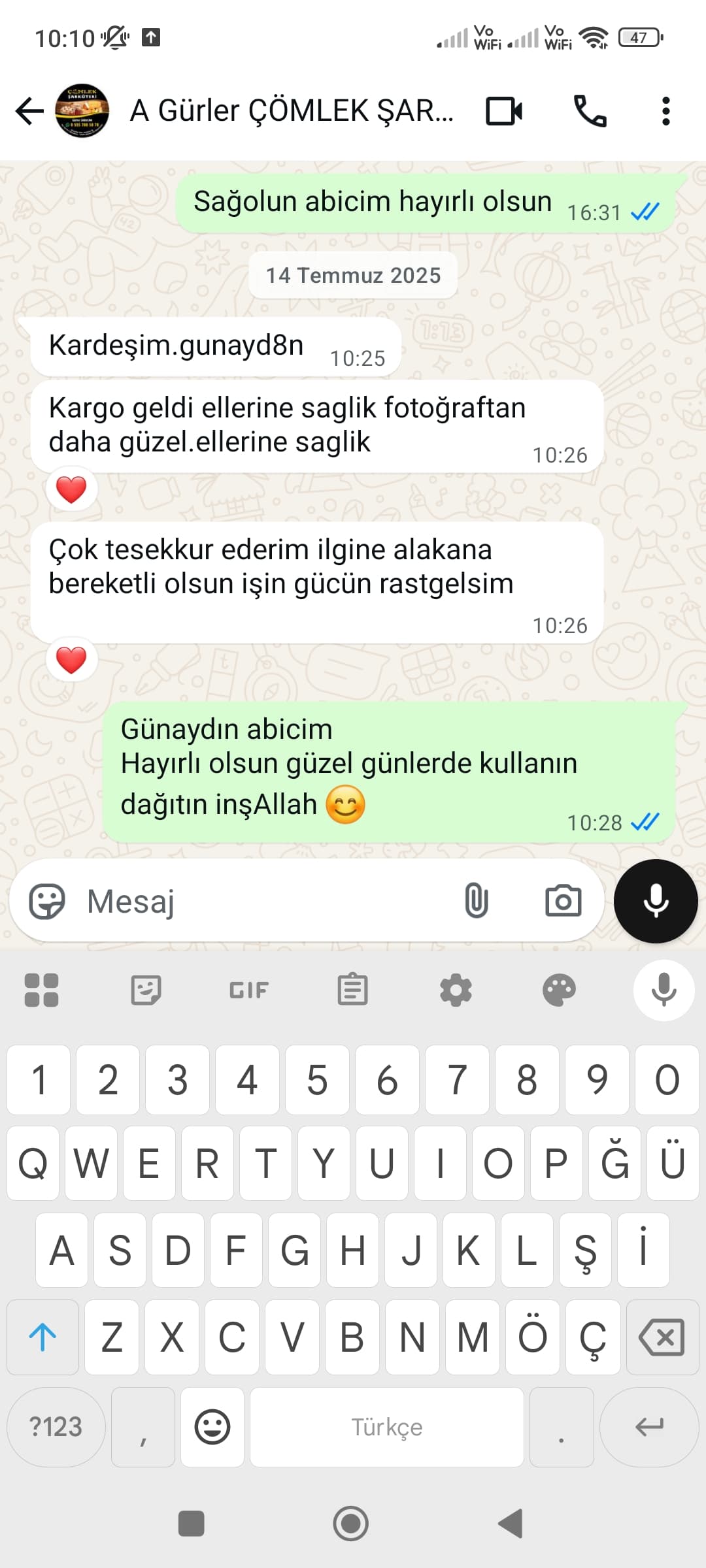Toggle the Shift key on the keyboard
Viewport: 706px width, 1568px height.
[42, 1337]
